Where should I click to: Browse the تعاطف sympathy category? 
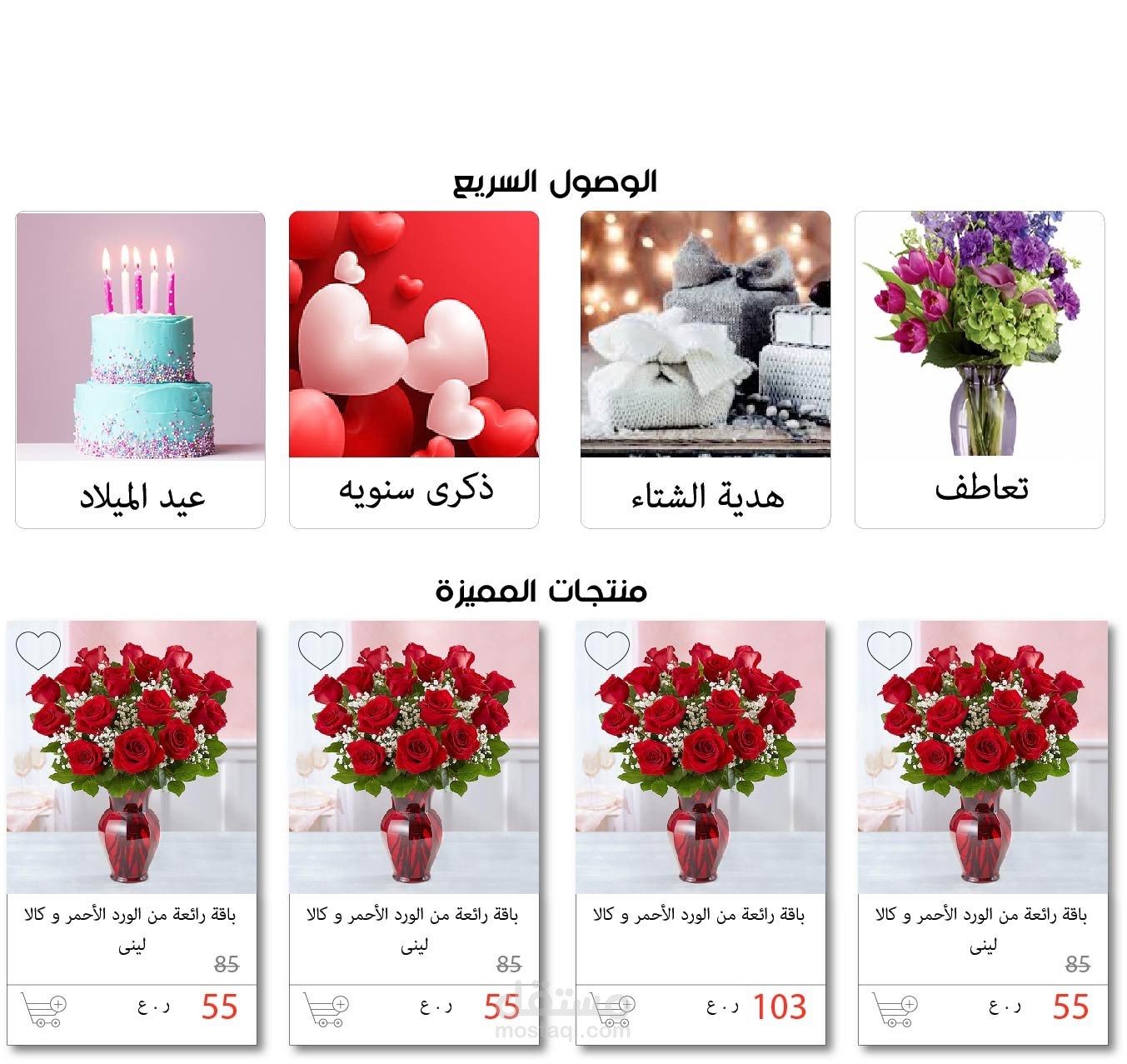[980, 369]
